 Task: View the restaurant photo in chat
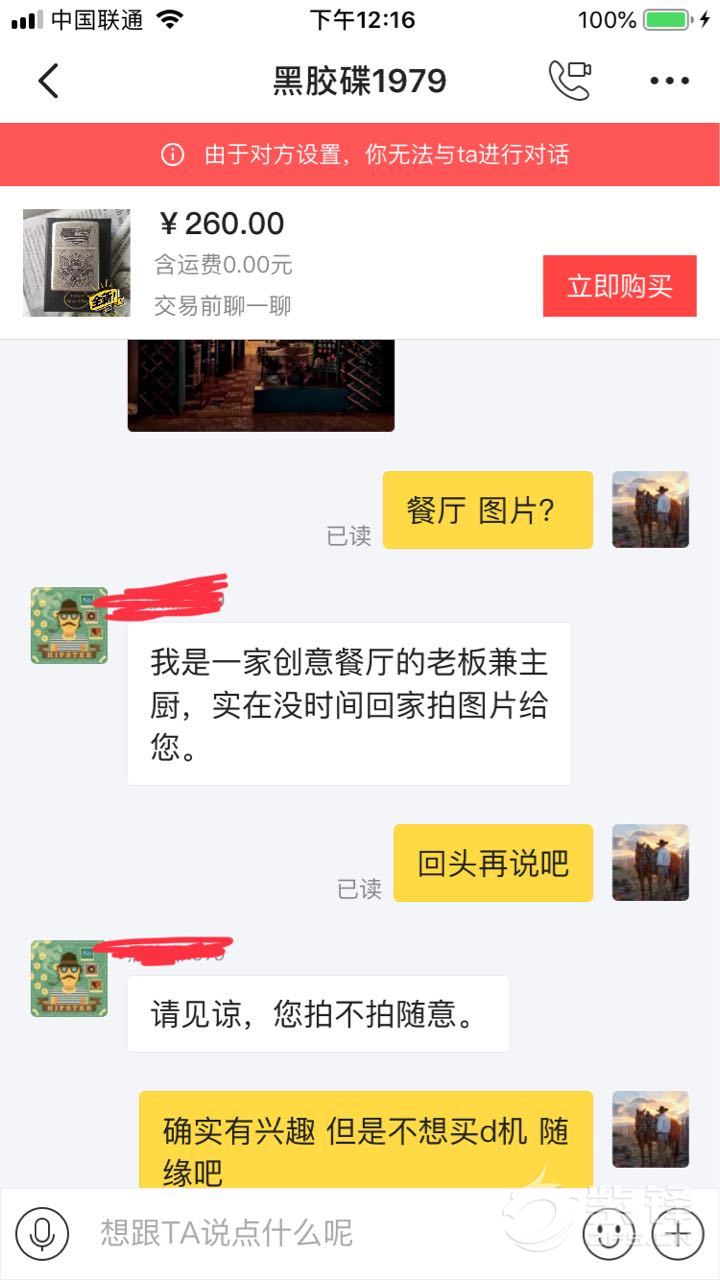pyautogui.click(x=260, y=385)
